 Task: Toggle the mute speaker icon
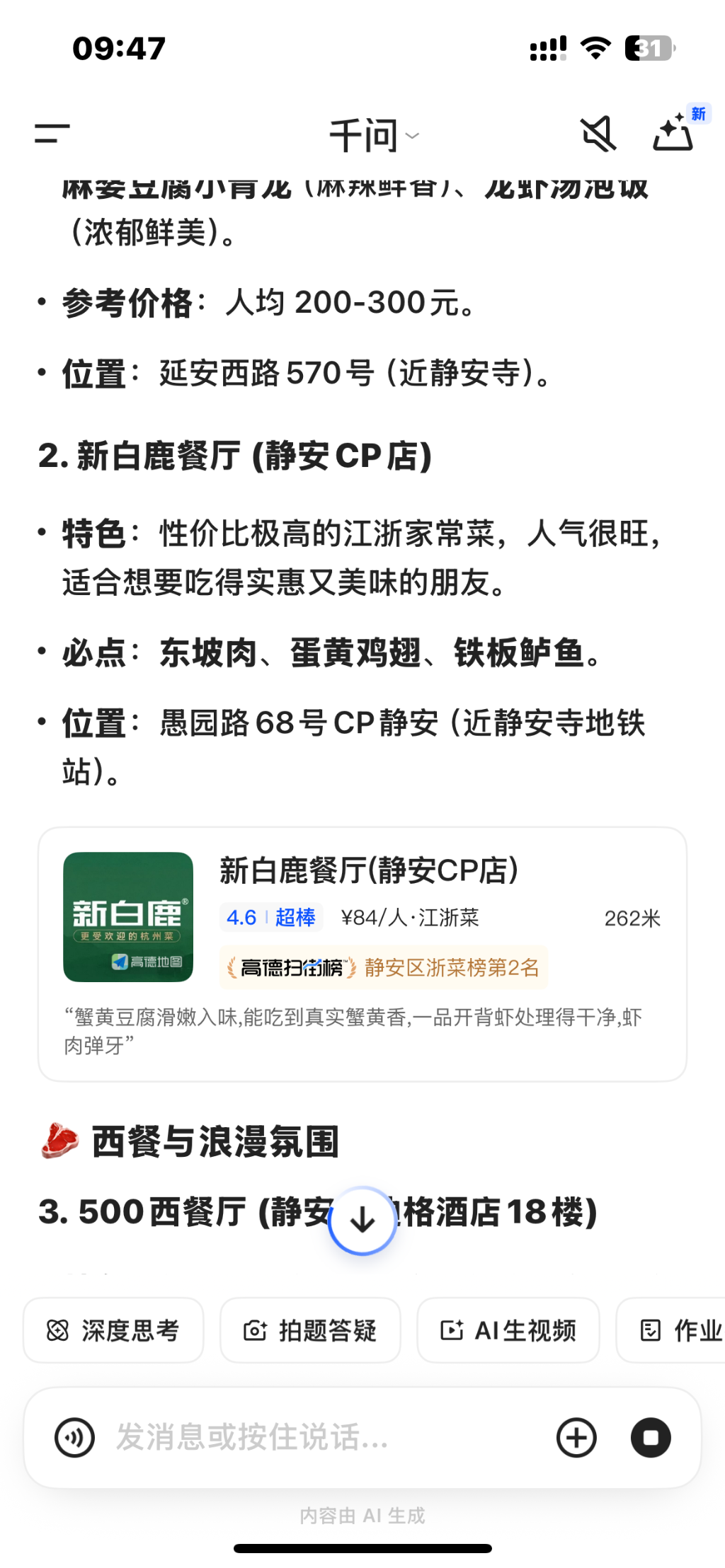(x=598, y=134)
